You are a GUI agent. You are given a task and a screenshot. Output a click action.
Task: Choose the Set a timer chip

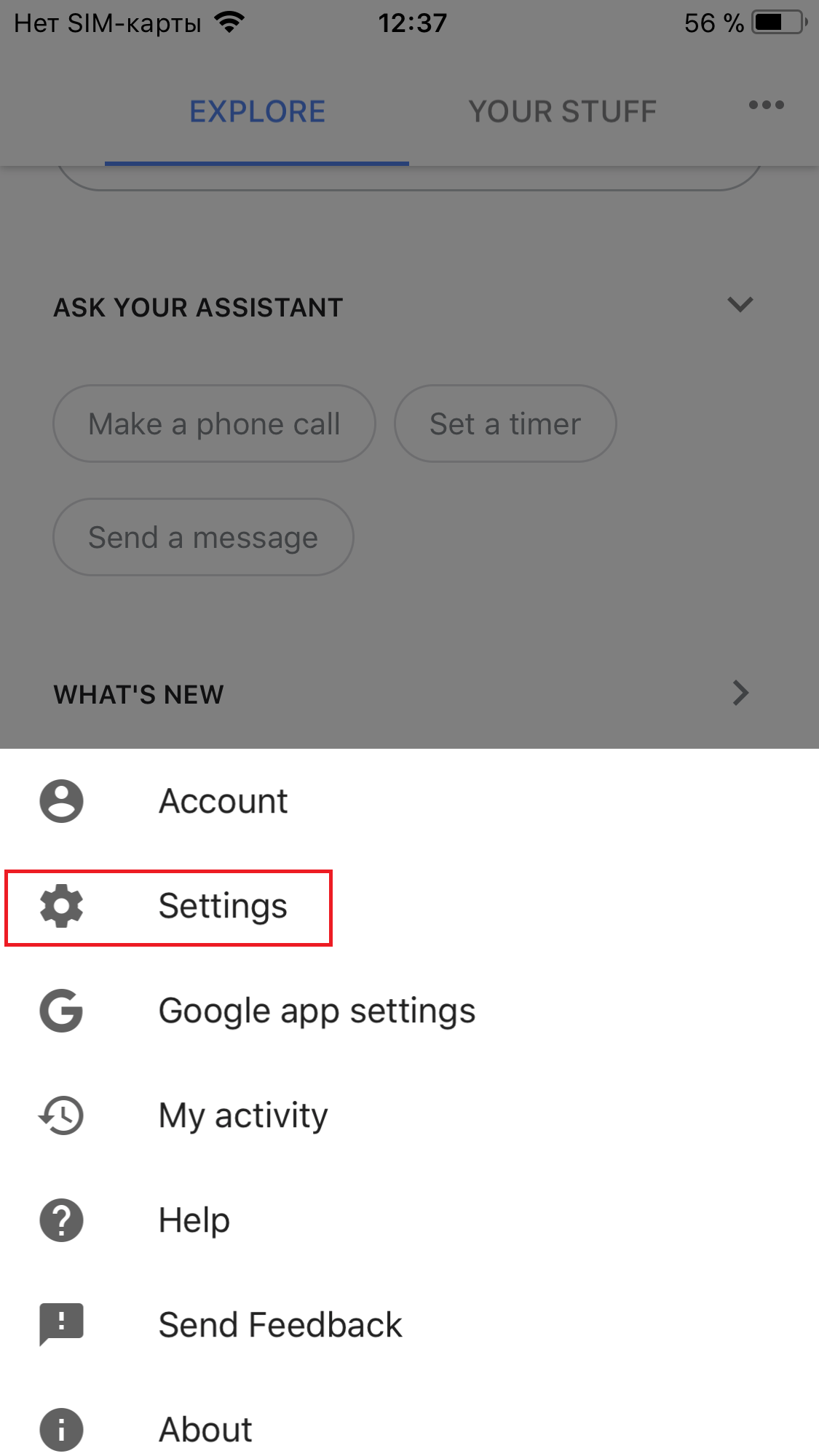[x=505, y=423]
